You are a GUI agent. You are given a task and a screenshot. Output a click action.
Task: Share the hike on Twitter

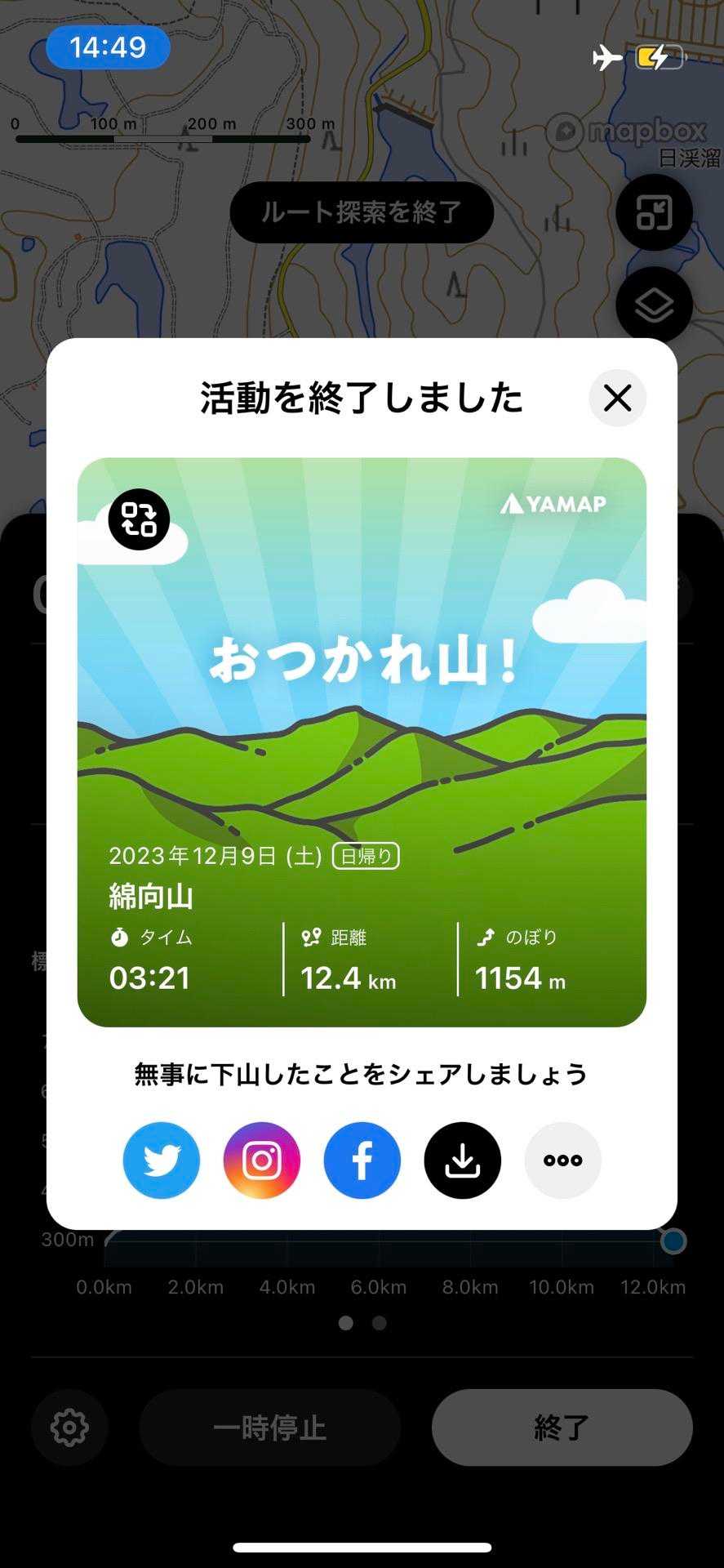pos(162,1160)
